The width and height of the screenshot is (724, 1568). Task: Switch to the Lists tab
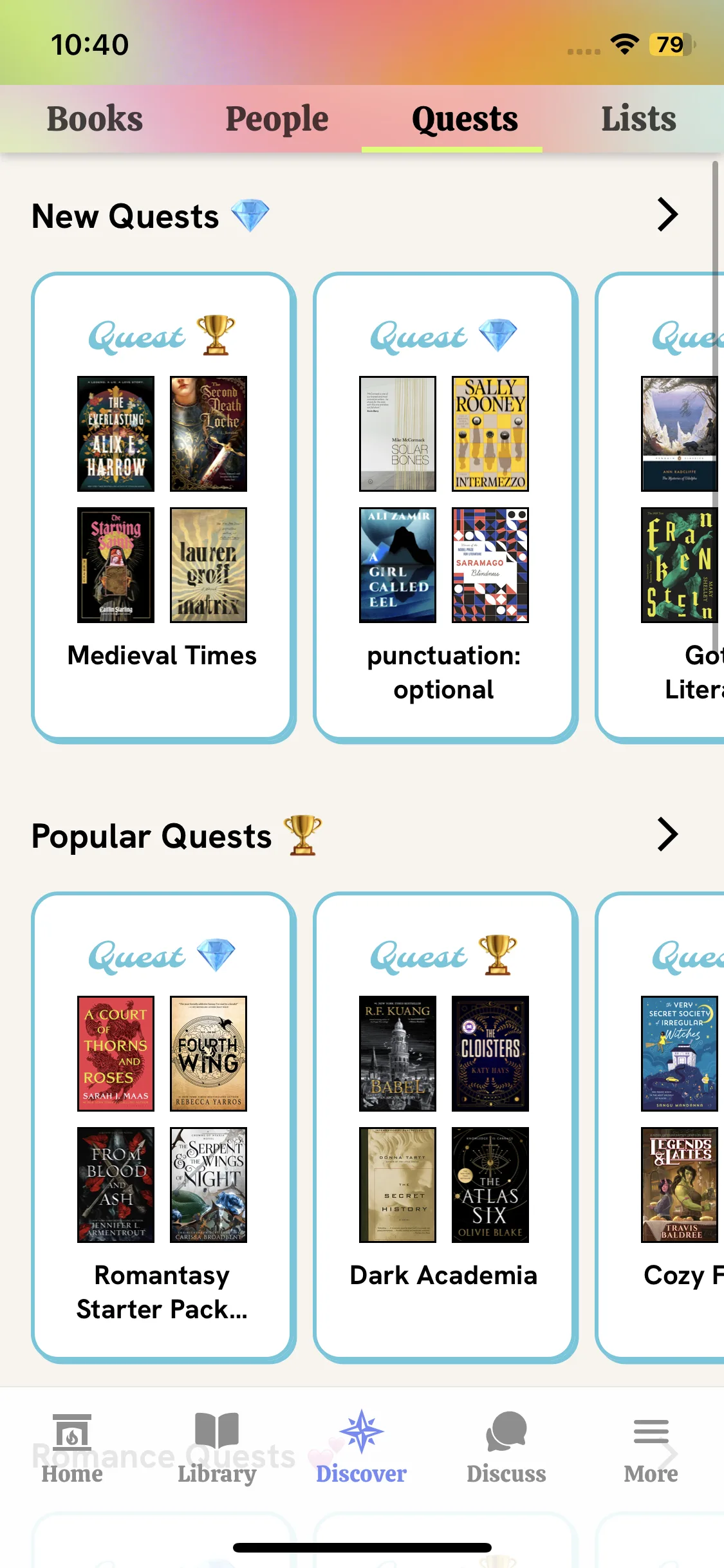click(x=638, y=119)
